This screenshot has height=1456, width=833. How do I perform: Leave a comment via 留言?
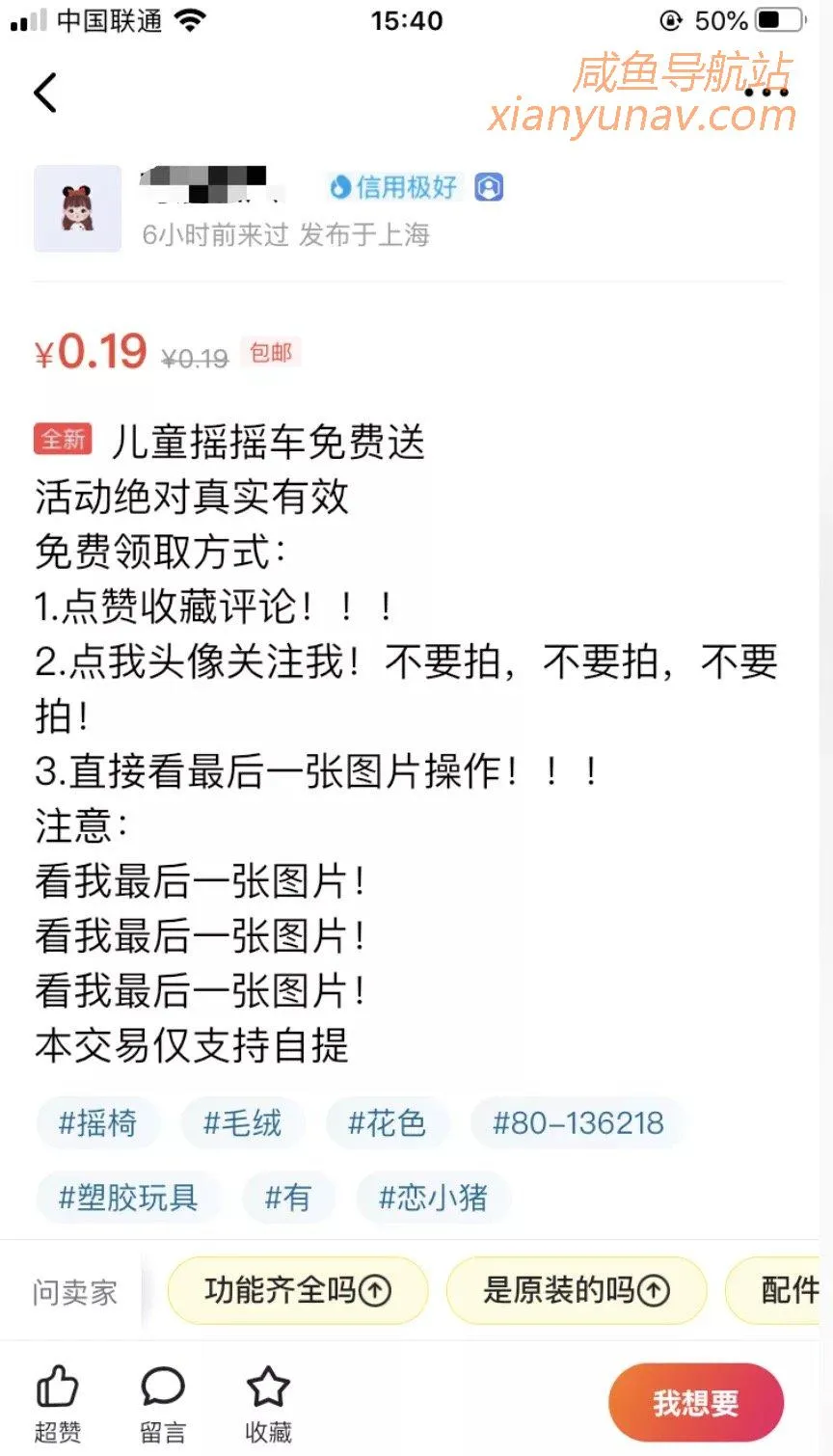point(162,1403)
